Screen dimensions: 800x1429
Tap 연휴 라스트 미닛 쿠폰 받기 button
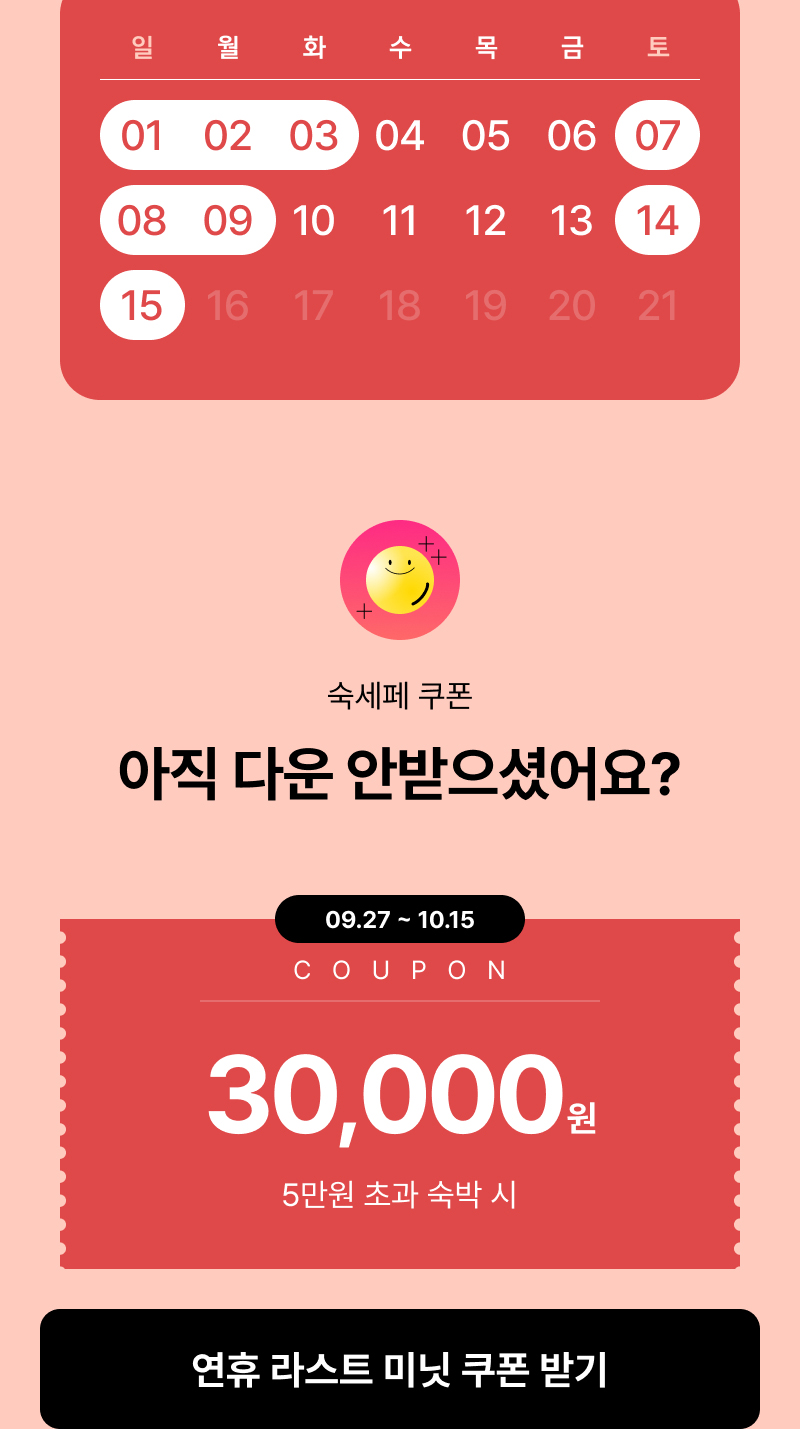(x=400, y=1369)
